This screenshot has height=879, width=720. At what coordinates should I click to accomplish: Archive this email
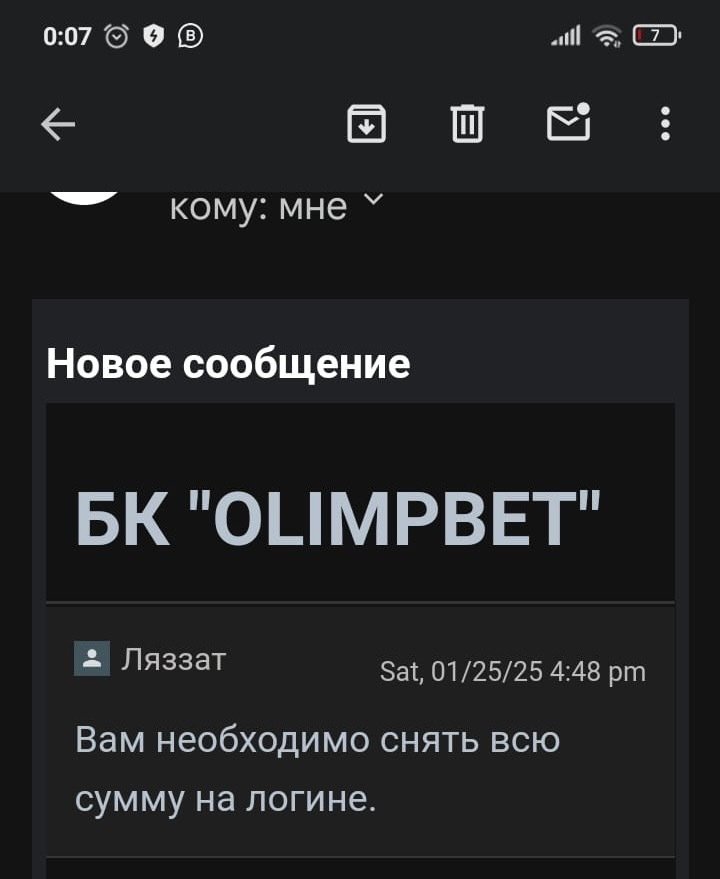click(x=366, y=124)
